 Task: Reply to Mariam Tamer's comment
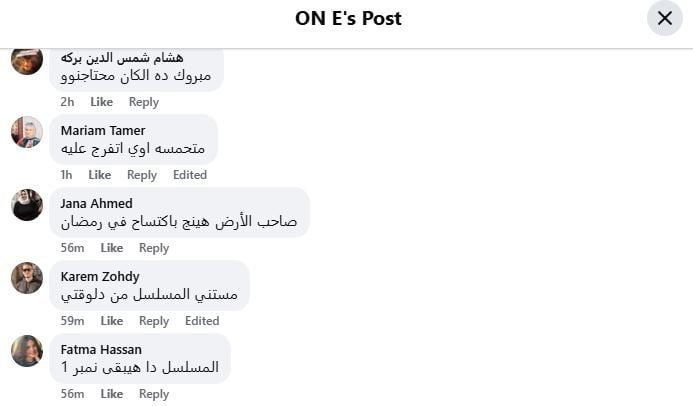tap(142, 175)
